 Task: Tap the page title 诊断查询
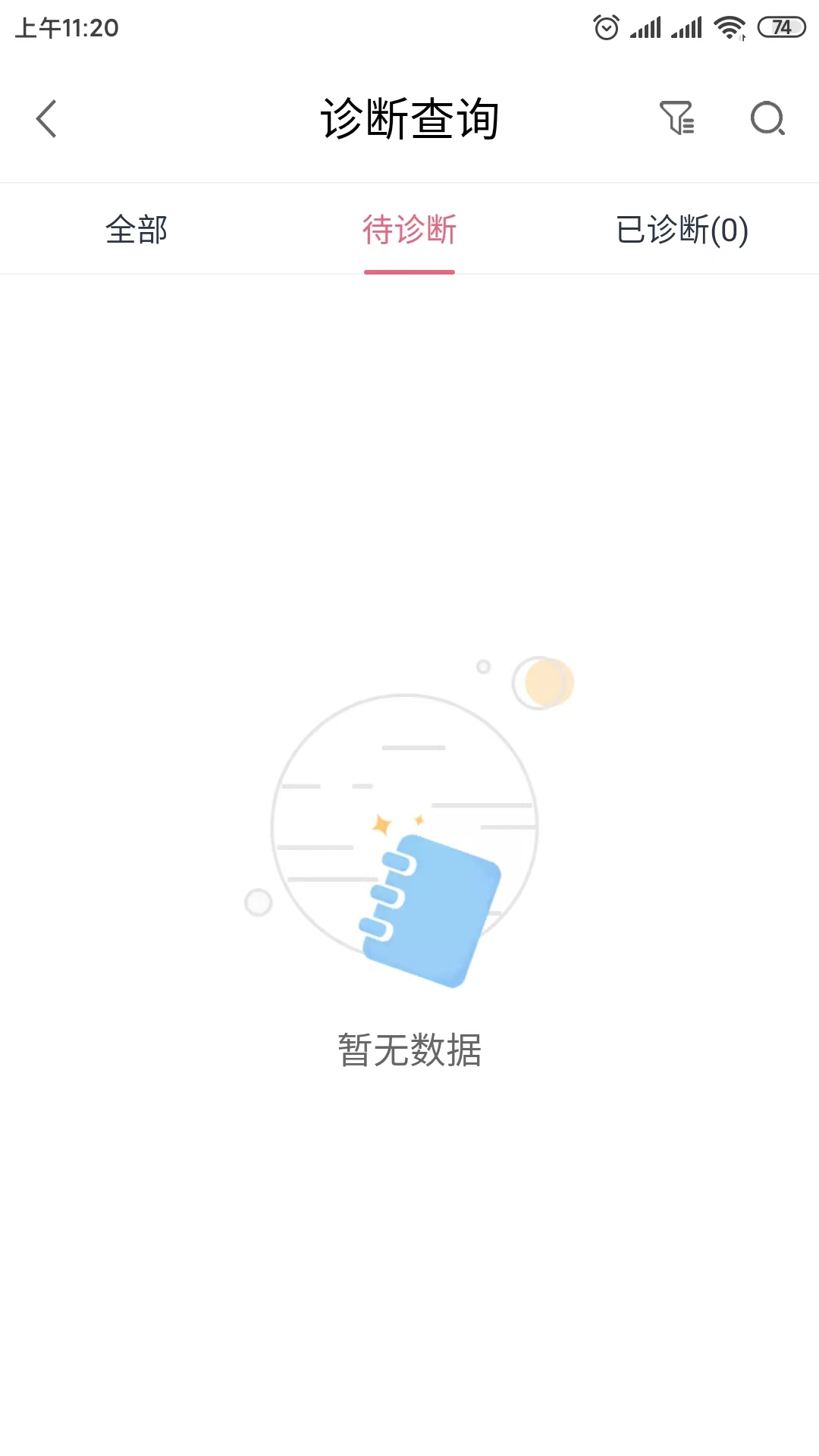tap(409, 118)
